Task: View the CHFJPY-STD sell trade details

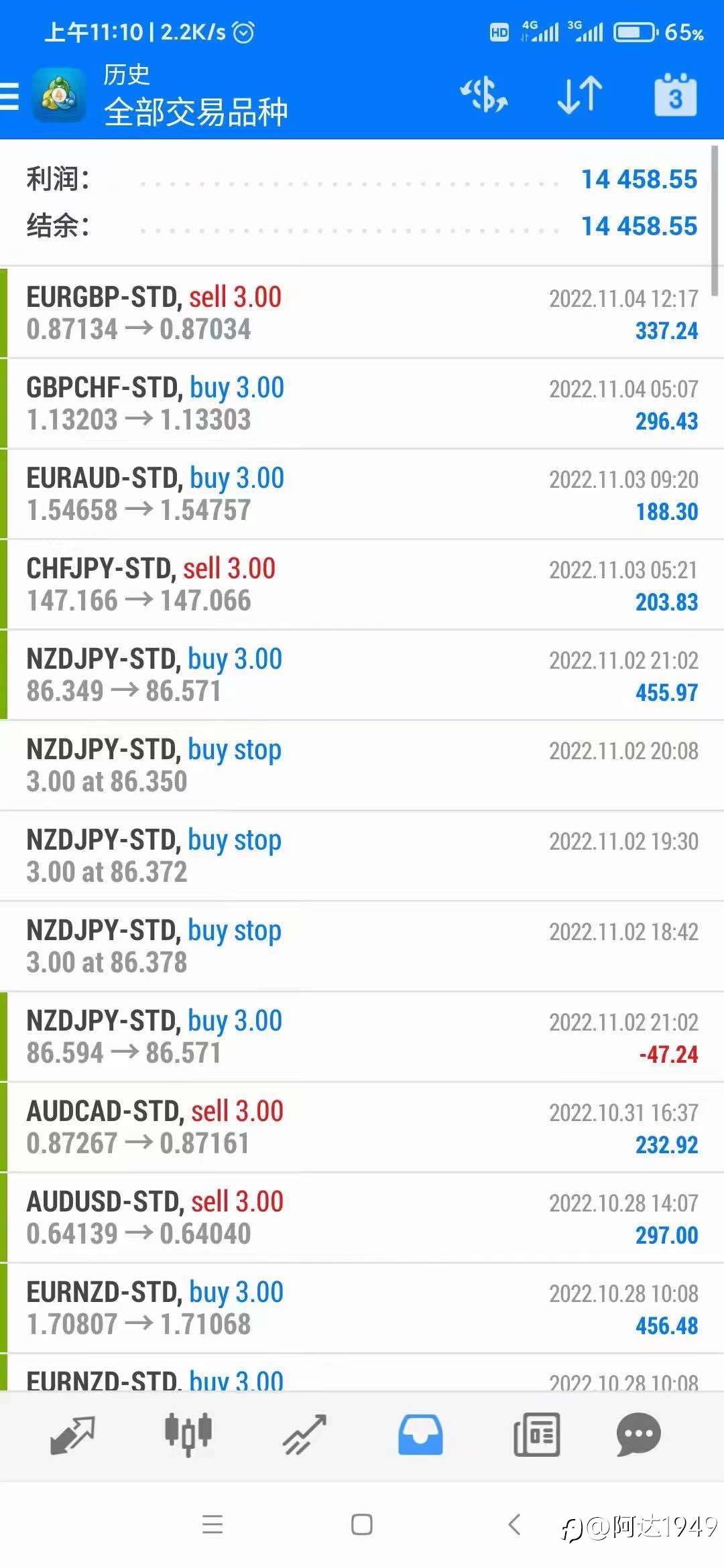Action: [x=362, y=584]
